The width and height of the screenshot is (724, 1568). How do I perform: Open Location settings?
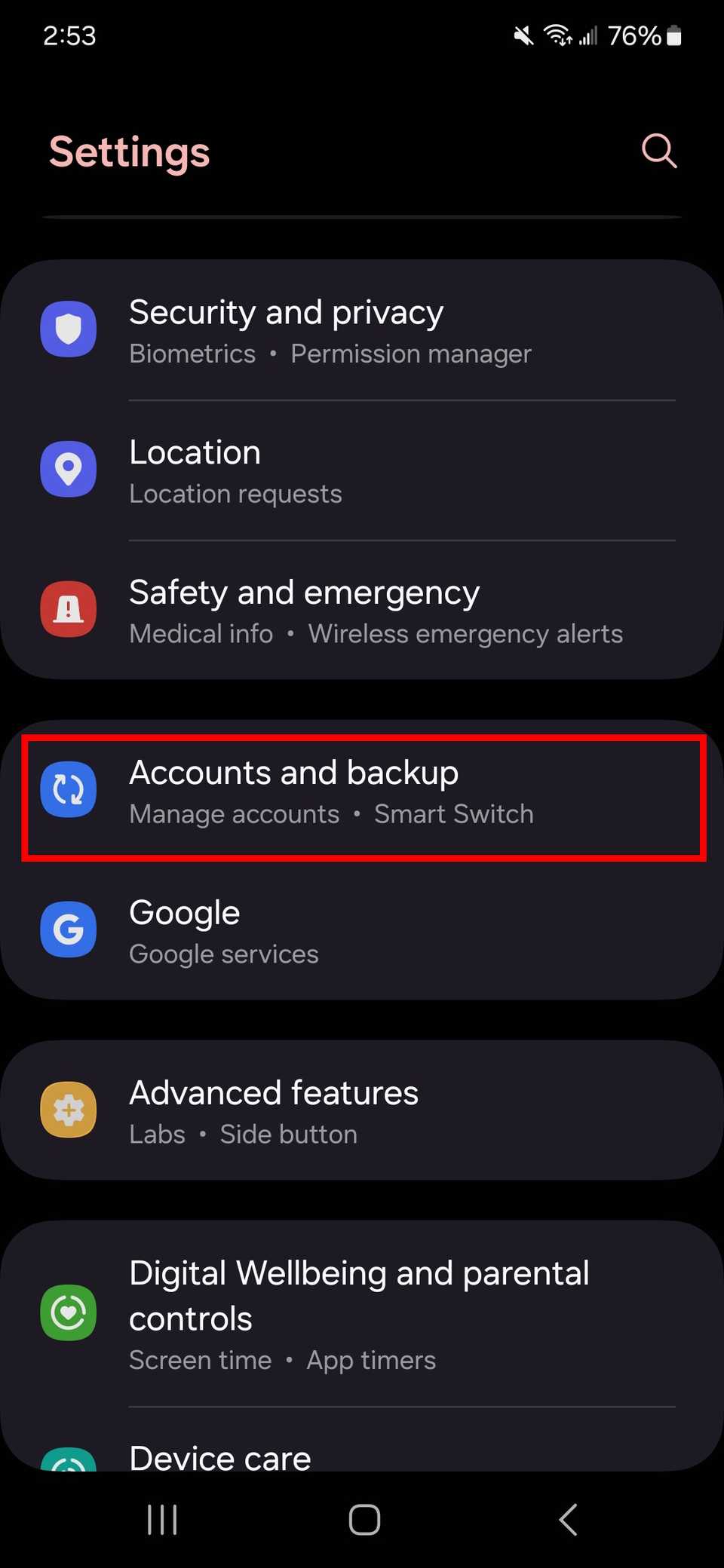(362, 470)
